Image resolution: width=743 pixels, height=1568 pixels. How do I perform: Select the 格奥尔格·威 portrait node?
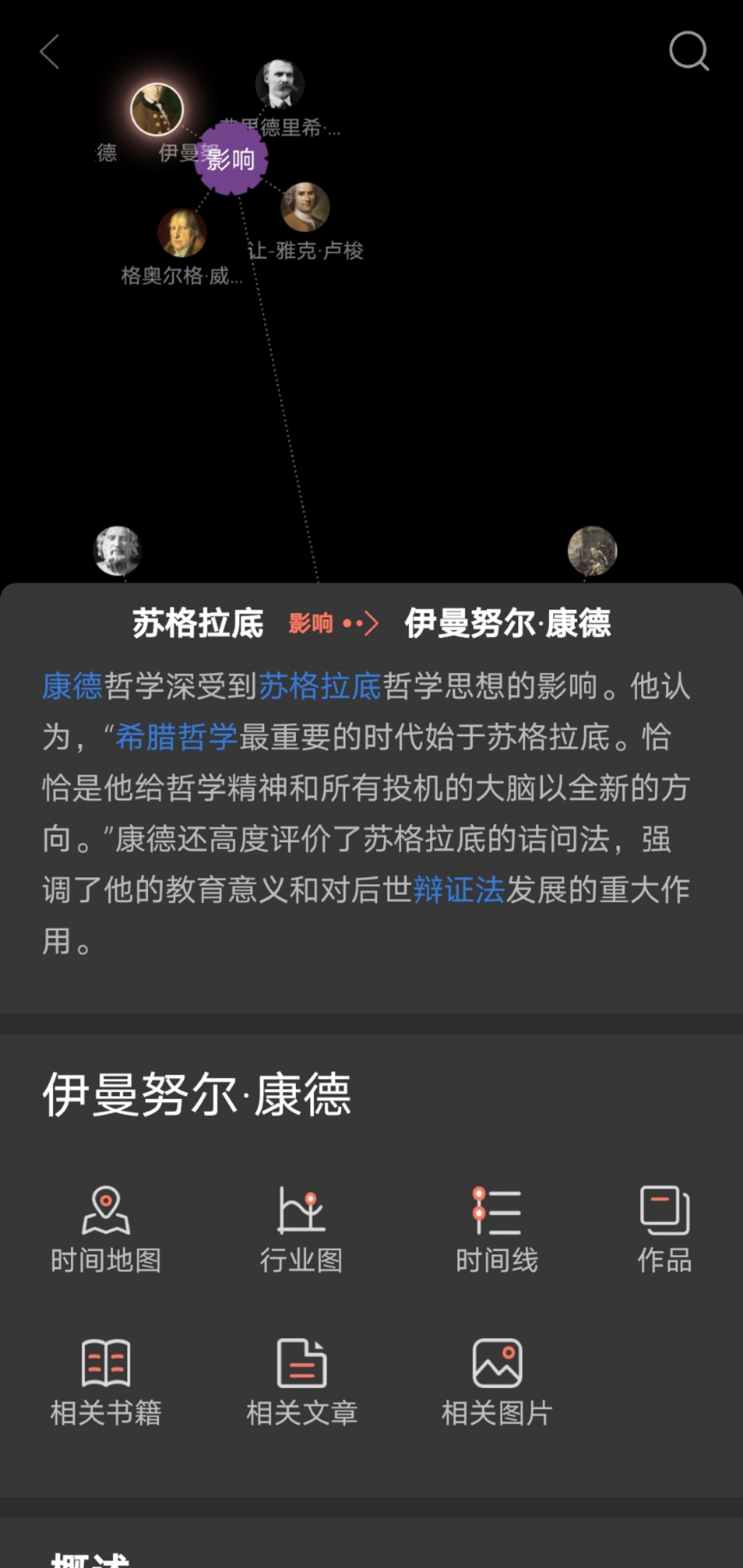click(182, 234)
